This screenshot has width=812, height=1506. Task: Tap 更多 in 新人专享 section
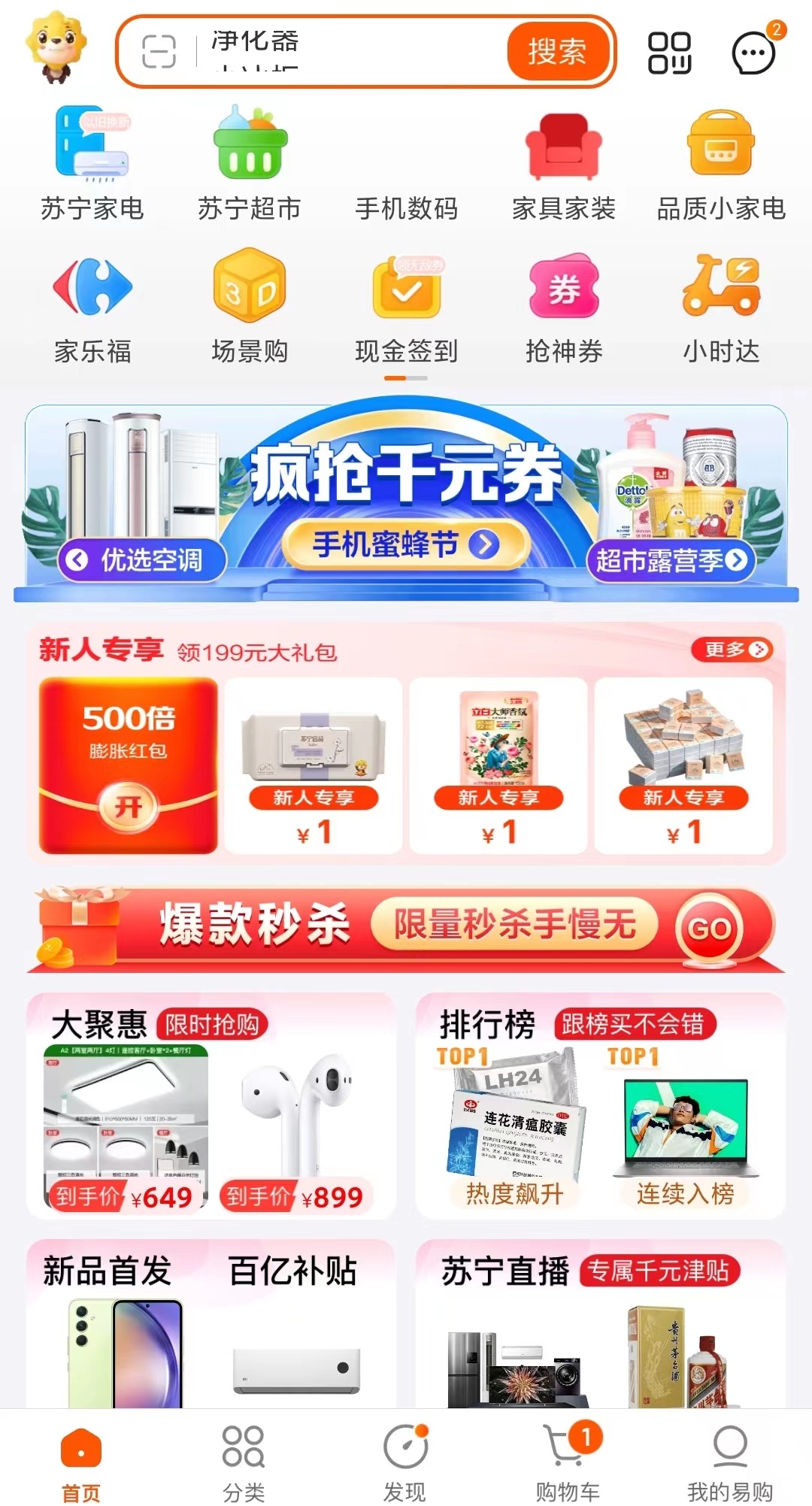(734, 650)
